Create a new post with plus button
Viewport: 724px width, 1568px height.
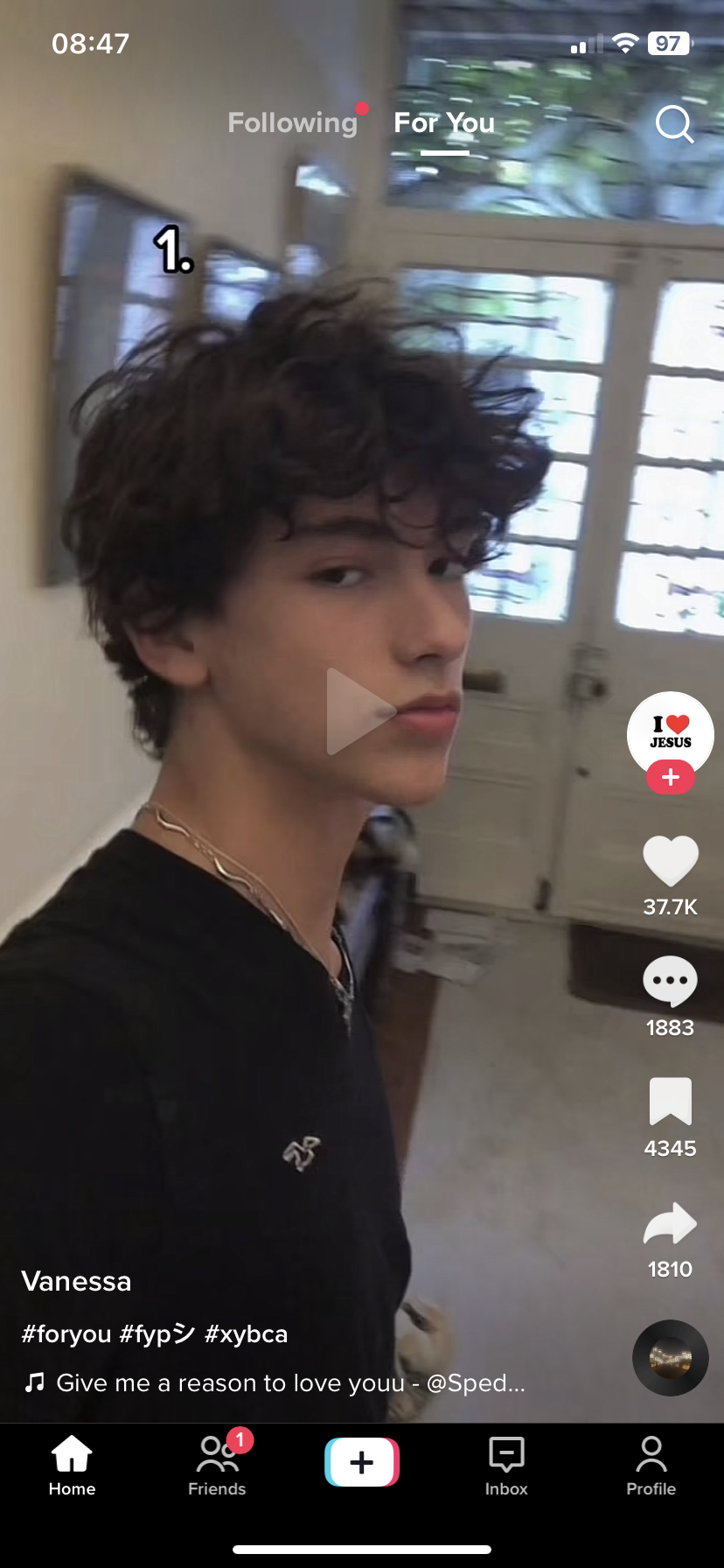coord(362,1462)
